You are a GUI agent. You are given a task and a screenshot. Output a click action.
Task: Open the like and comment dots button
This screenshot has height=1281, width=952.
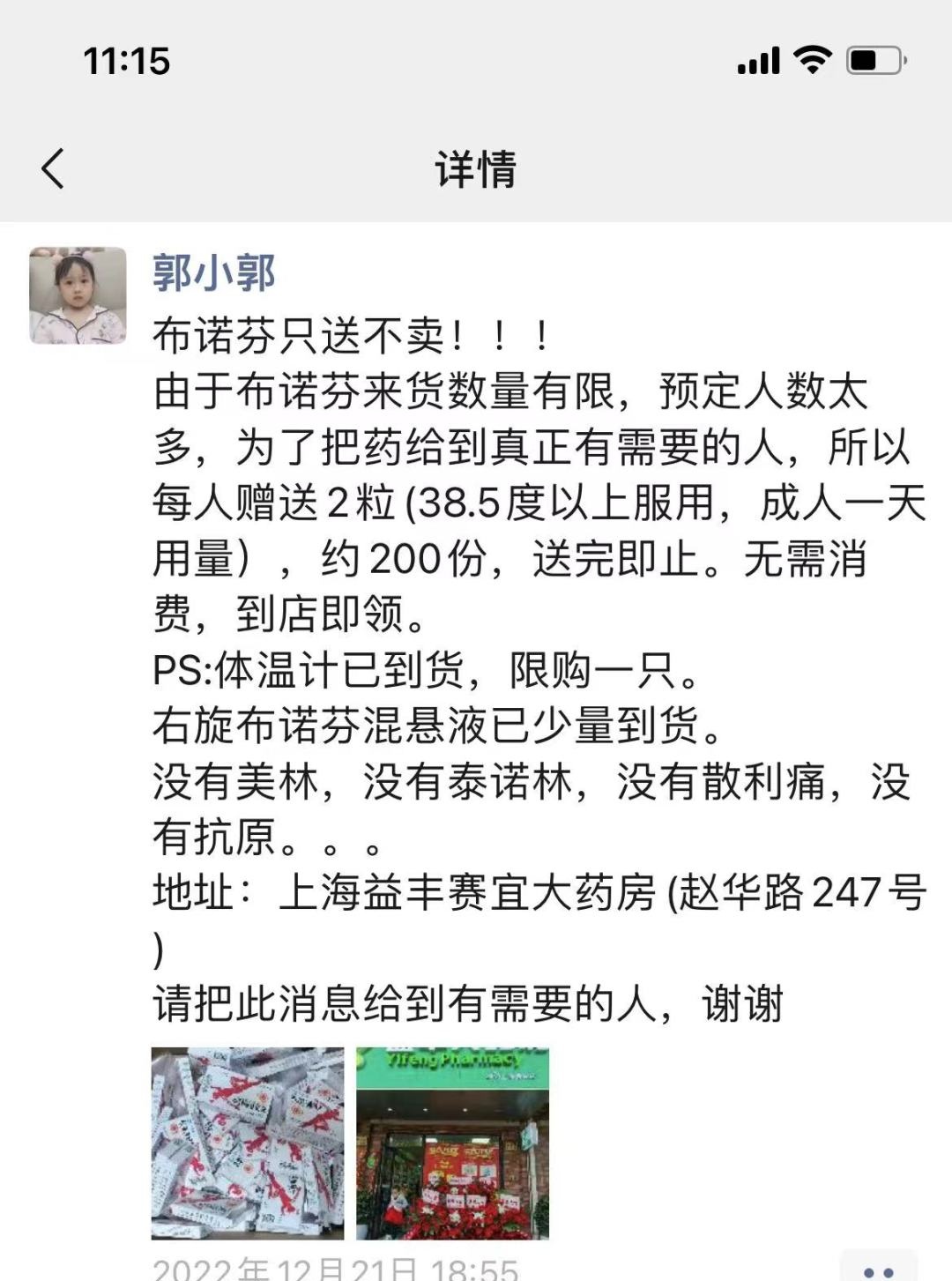pyautogui.click(x=877, y=1270)
